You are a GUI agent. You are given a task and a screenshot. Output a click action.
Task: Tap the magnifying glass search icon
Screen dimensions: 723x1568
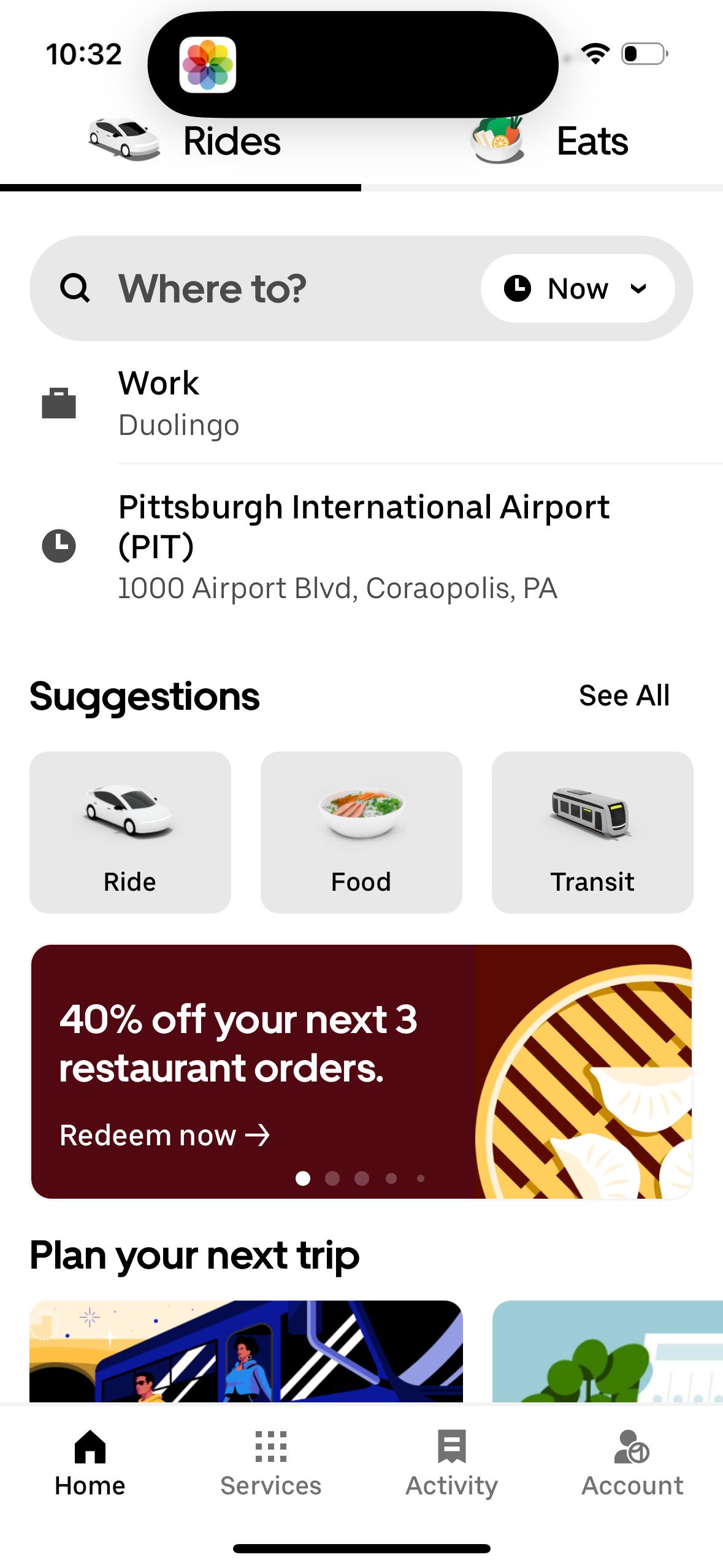click(75, 288)
